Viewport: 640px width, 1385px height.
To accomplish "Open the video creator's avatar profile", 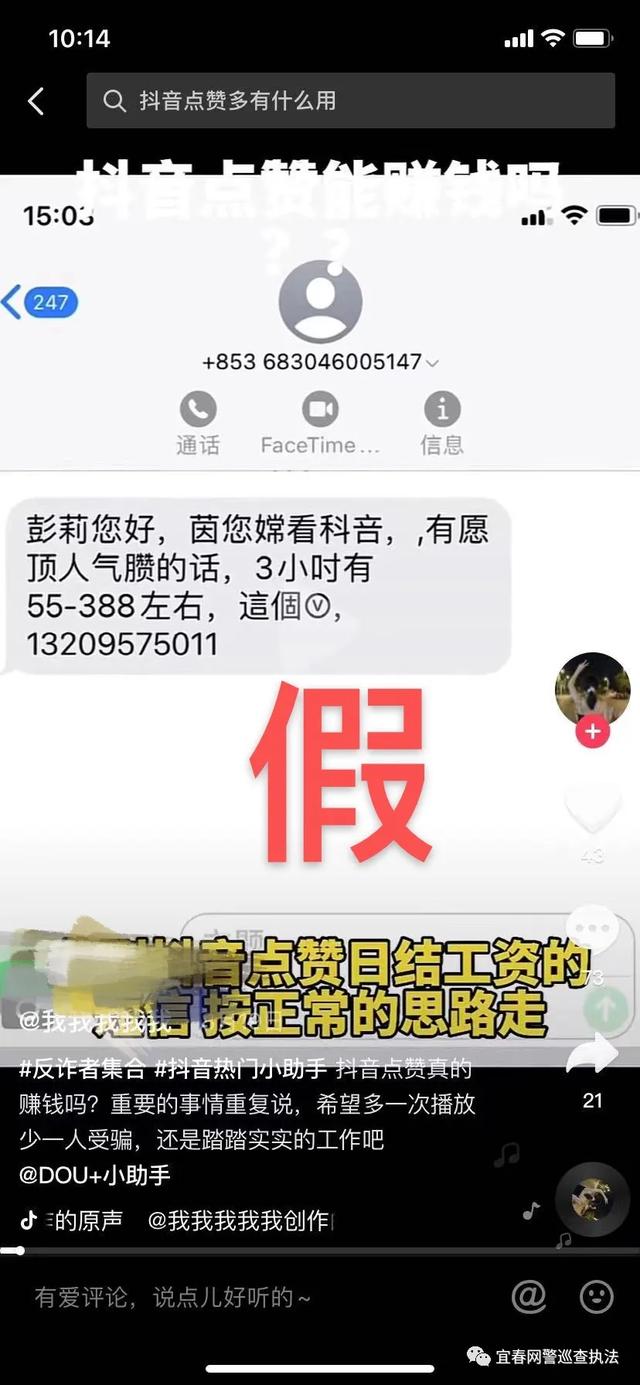I will click(x=593, y=689).
